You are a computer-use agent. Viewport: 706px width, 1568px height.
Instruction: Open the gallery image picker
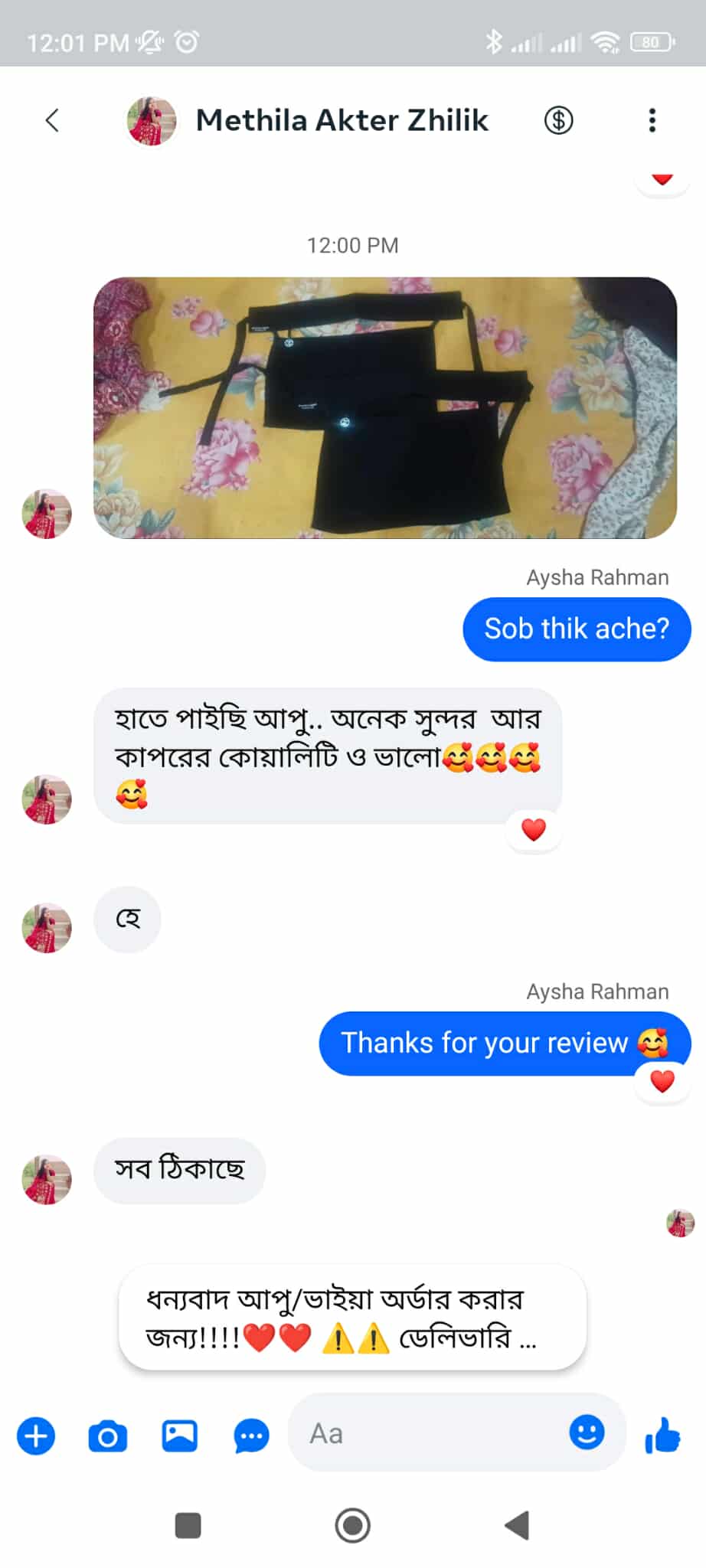(x=179, y=1436)
